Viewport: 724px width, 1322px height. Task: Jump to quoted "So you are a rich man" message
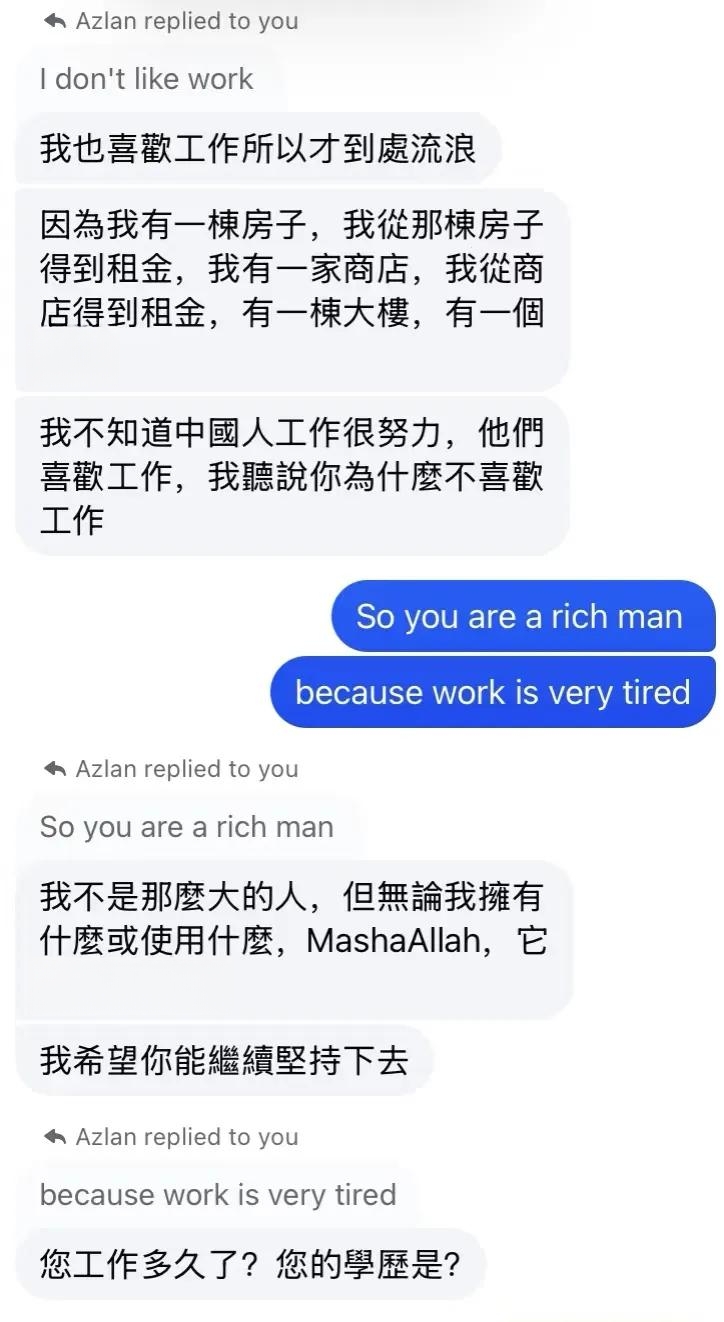click(x=187, y=827)
